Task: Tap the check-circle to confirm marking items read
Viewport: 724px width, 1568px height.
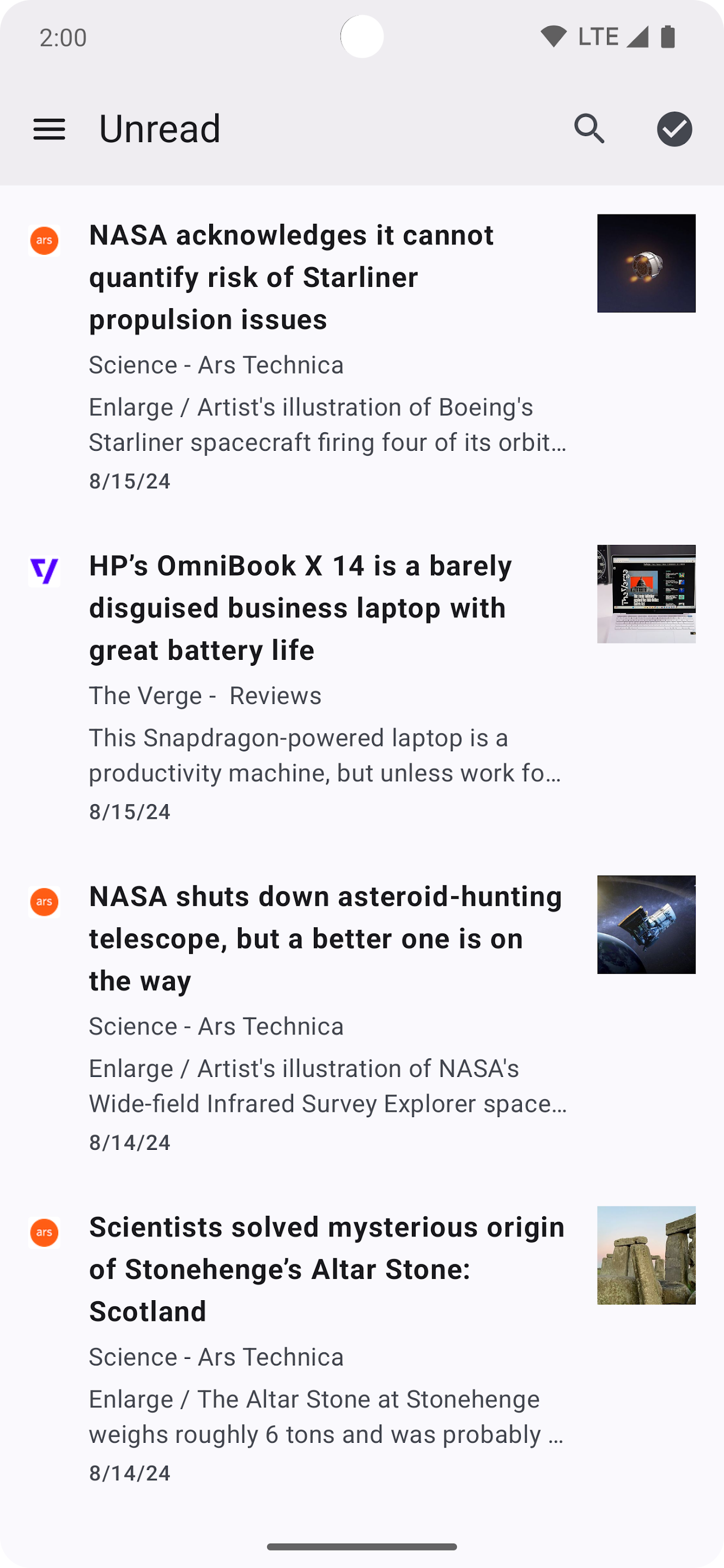Action: click(674, 128)
